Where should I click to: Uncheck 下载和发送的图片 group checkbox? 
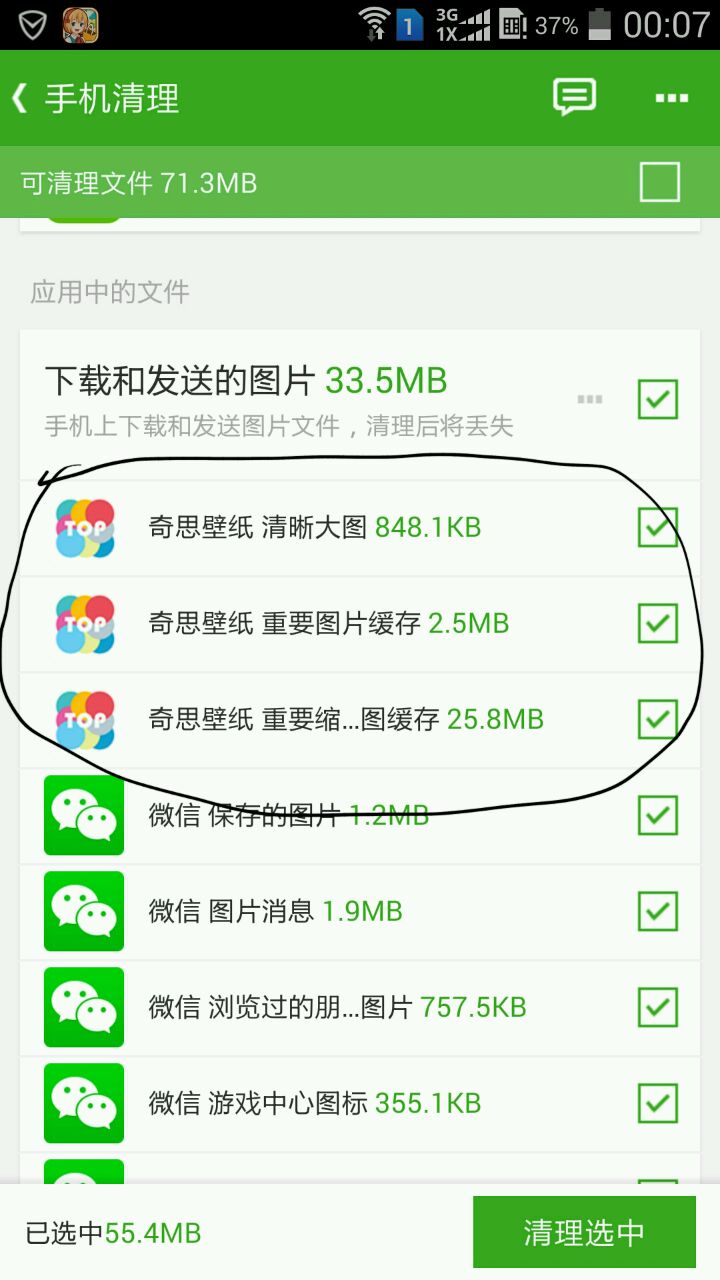(657, 400)
